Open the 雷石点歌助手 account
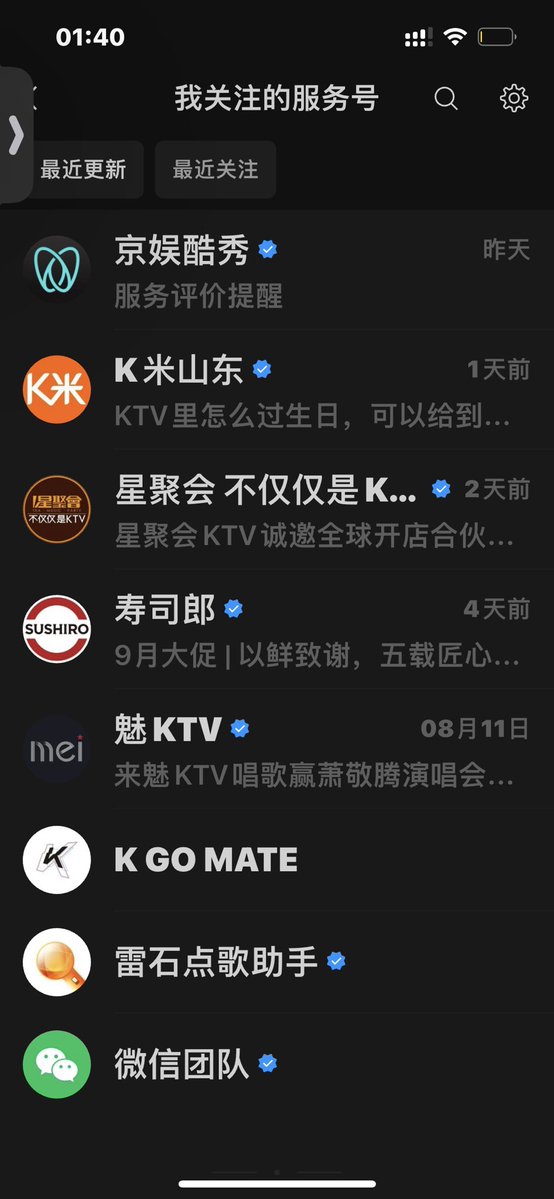Image resolution: width=554 pixels, height=1199 pixels. click(277, 962)
